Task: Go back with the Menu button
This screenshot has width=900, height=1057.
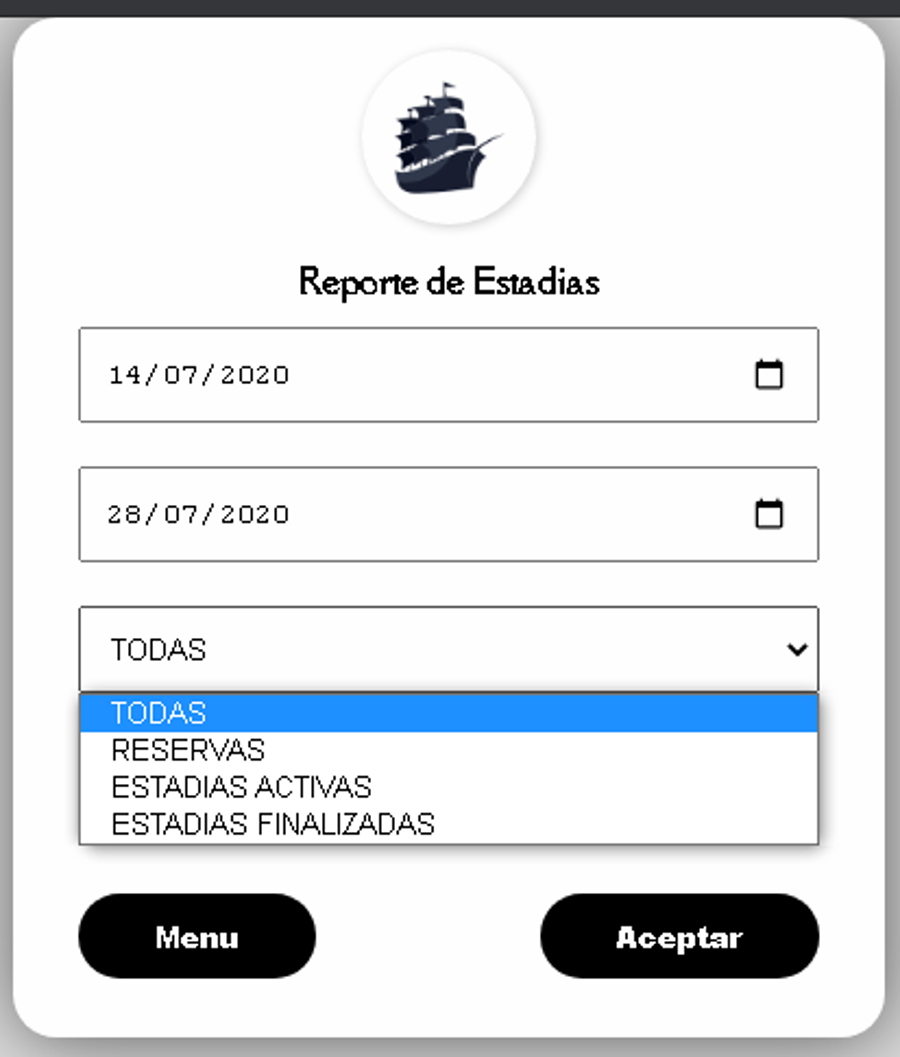Action: tap(197, 936)
